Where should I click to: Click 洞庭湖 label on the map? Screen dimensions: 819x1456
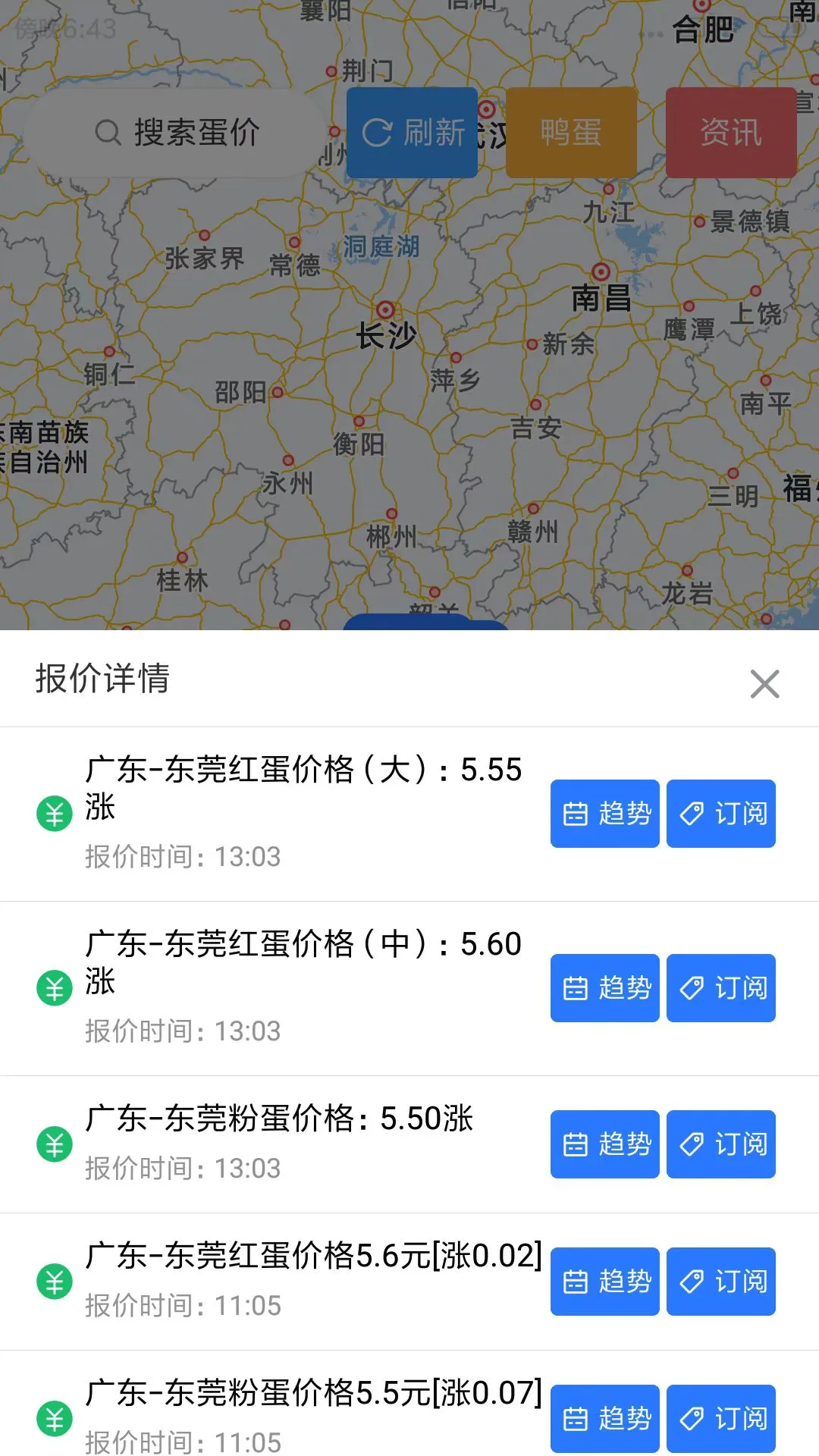tap(379, 247)
